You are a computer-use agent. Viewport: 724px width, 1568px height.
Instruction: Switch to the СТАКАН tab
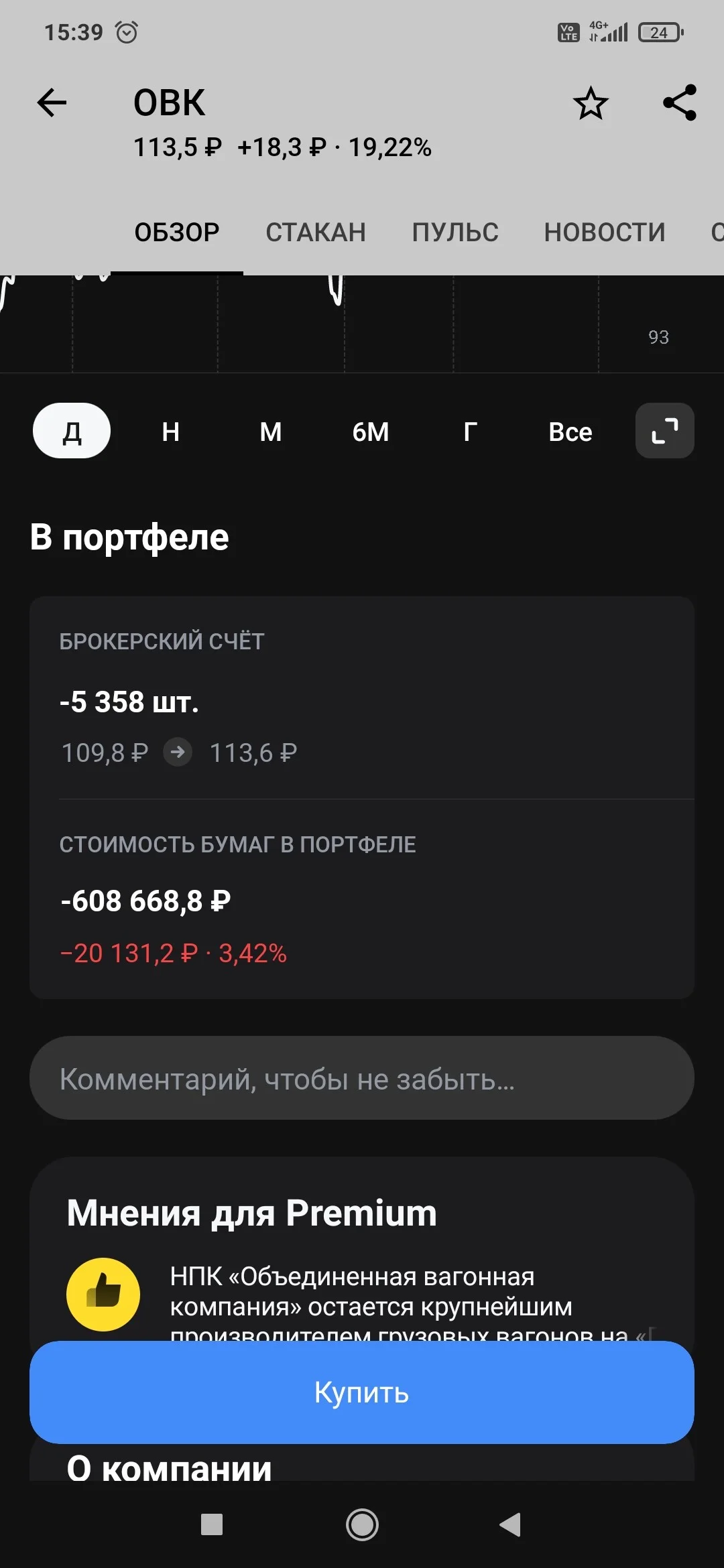(x=316, y=233)
